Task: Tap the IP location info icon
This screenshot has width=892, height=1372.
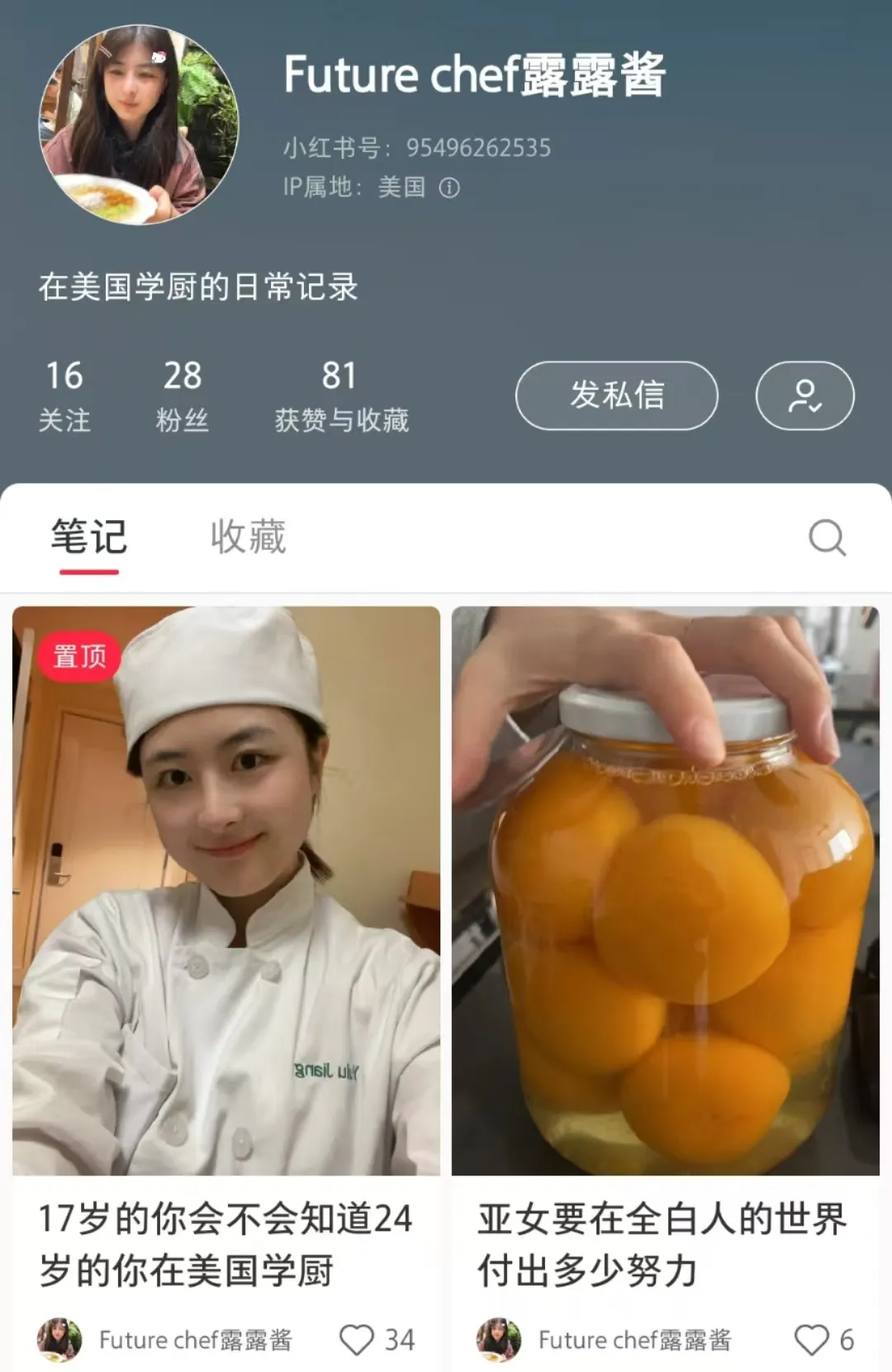Action: 449,188
